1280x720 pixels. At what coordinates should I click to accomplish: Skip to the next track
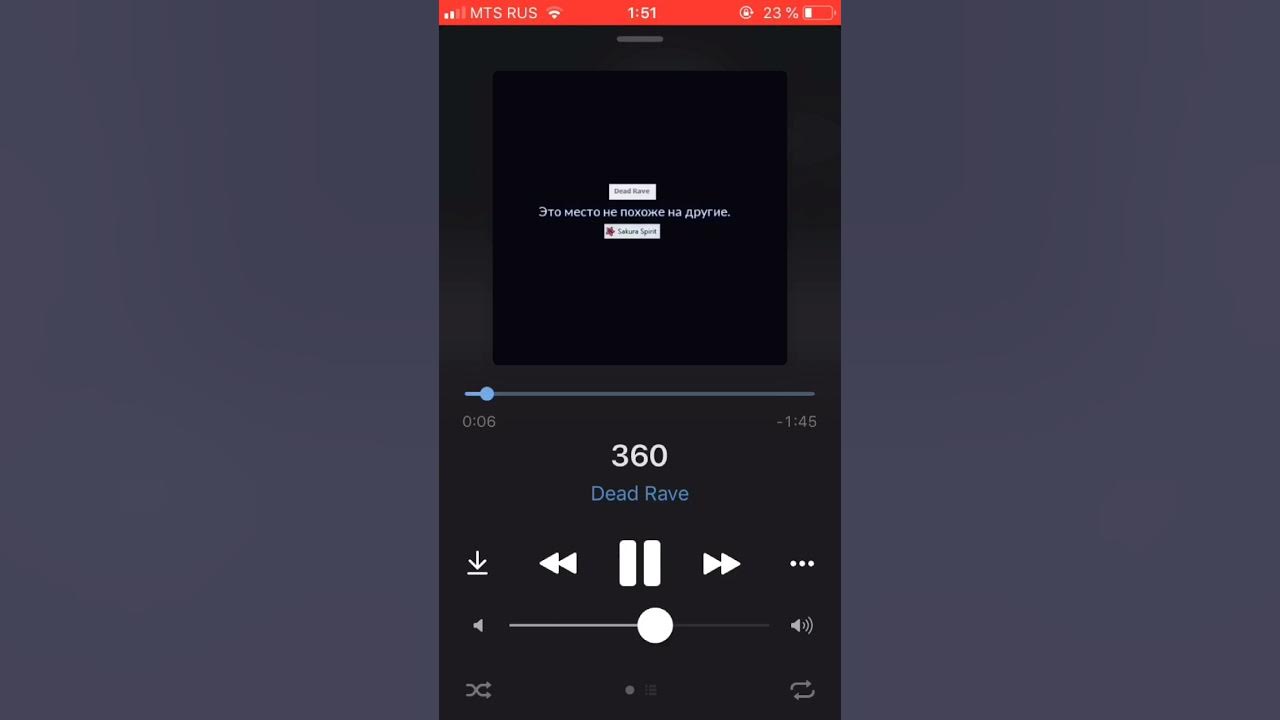(x=721, y=564)
